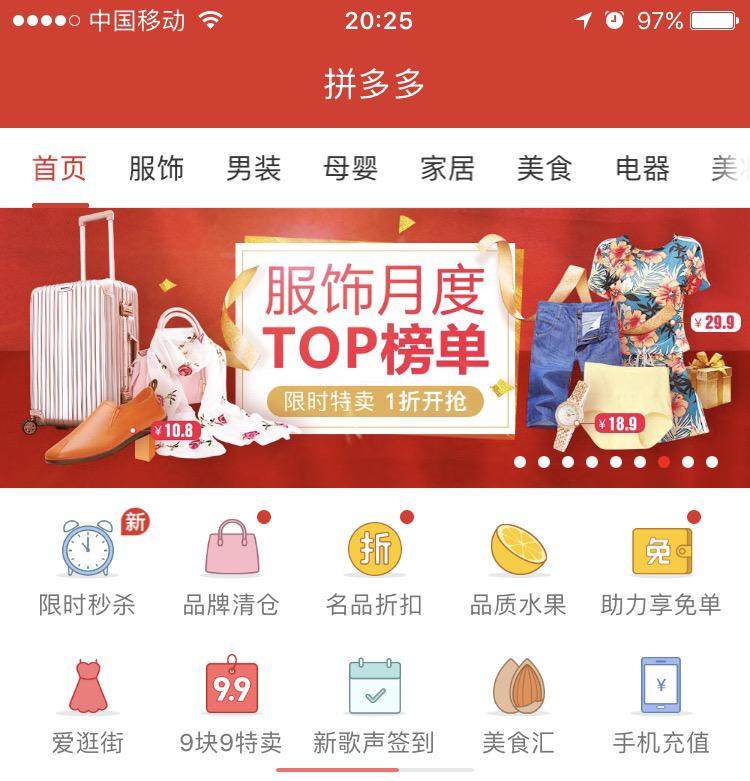750x781 pixels.
Task: Select the 男装 category tab
Action: 253,169
